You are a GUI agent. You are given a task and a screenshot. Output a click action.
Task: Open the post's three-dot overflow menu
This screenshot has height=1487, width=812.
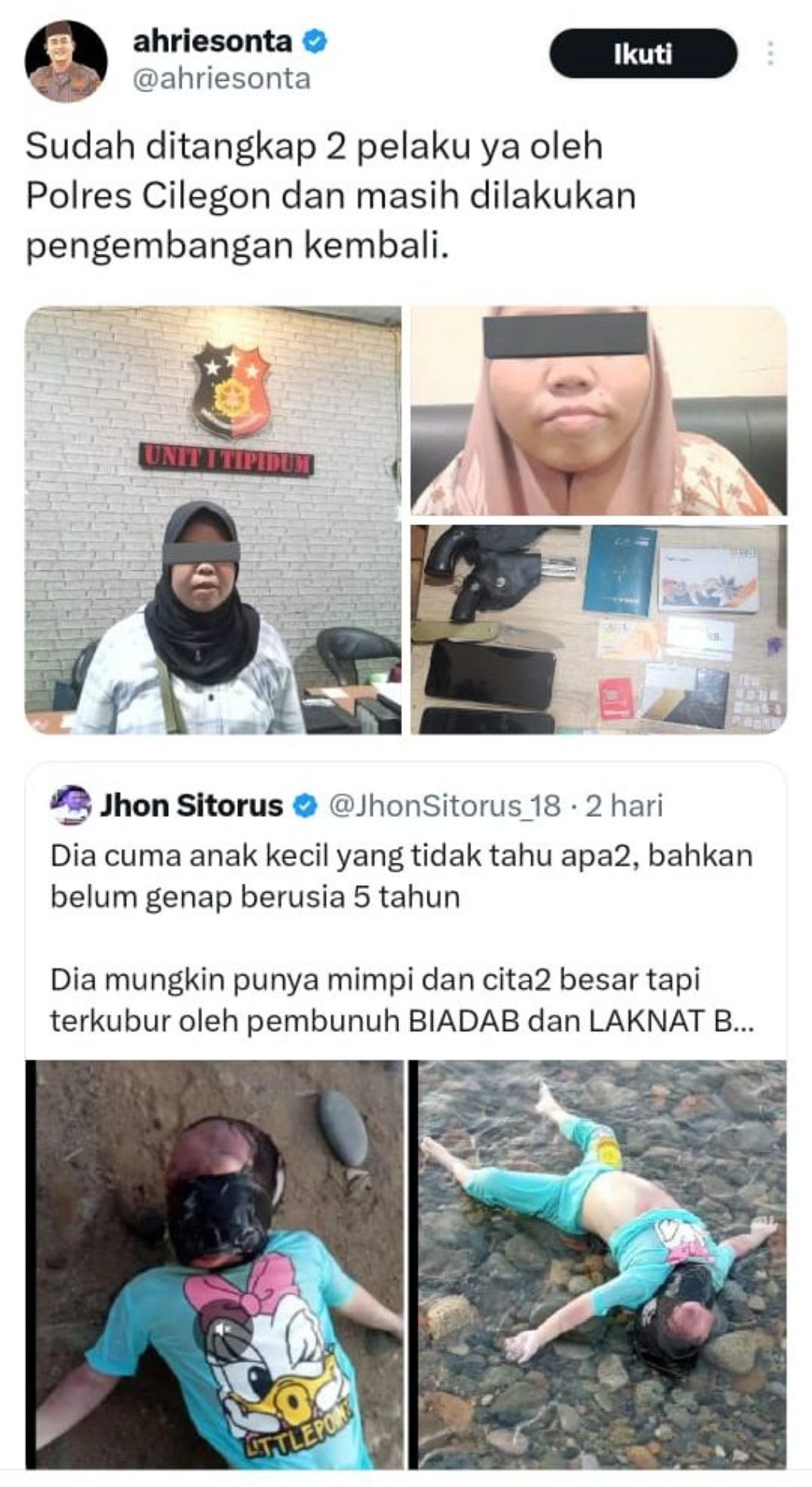(x=770, y=53)
